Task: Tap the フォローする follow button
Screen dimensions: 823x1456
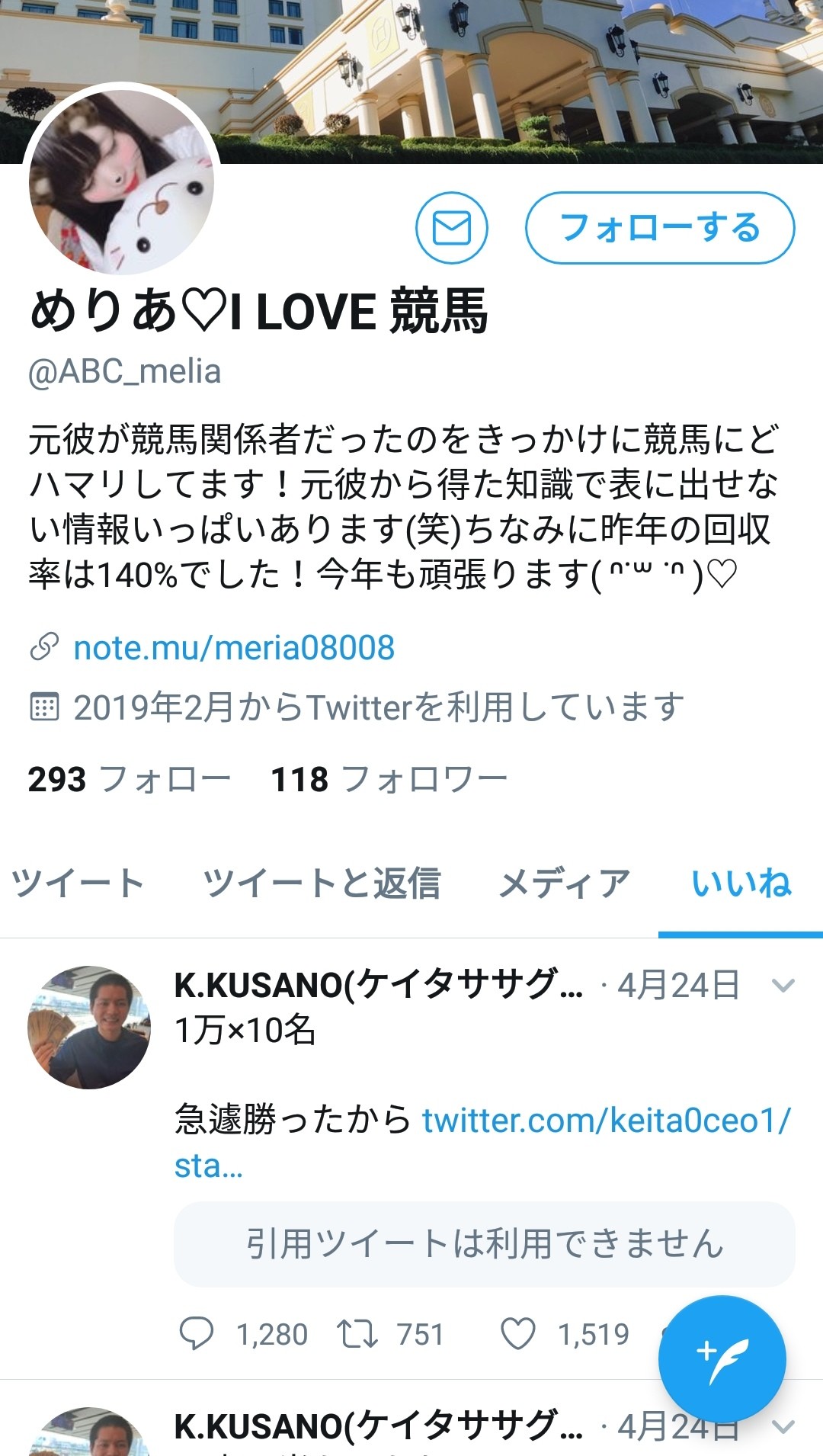Action: click(659, 228)
